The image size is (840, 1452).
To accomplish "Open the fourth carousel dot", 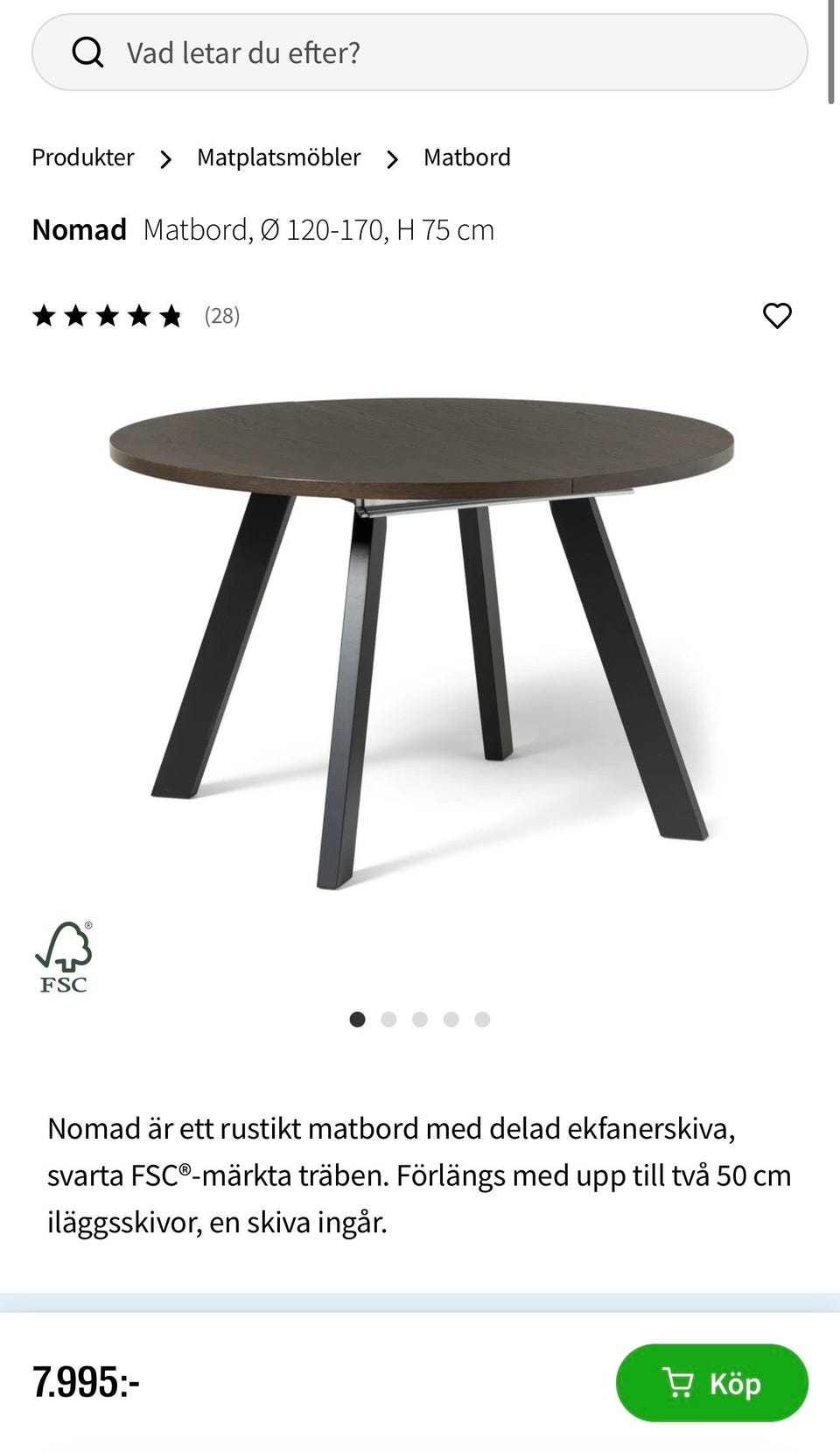I will 451,1019.
